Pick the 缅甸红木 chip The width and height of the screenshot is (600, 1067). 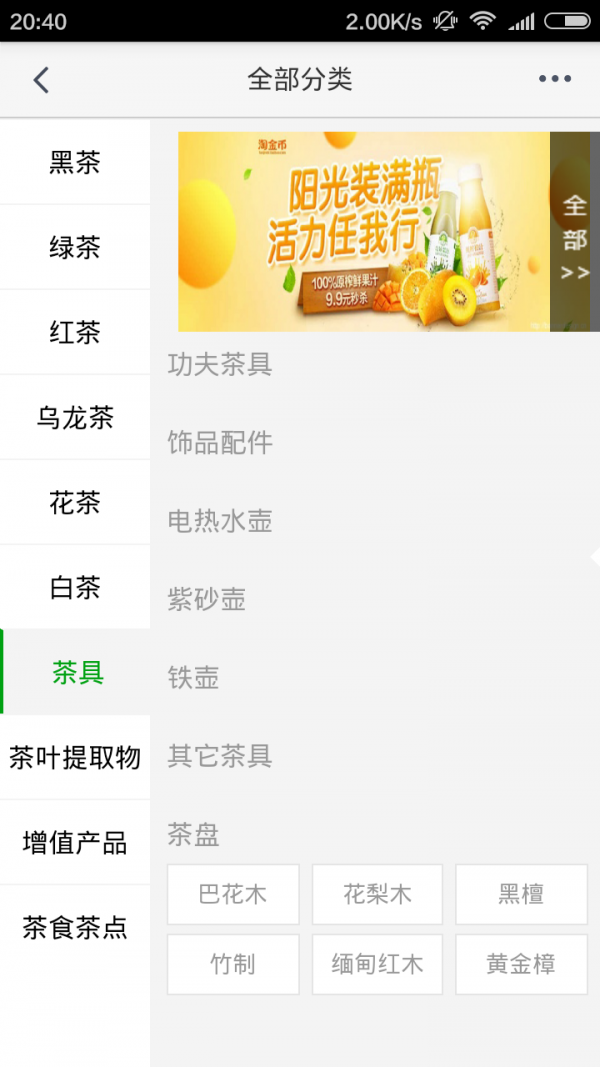[377, 964]
